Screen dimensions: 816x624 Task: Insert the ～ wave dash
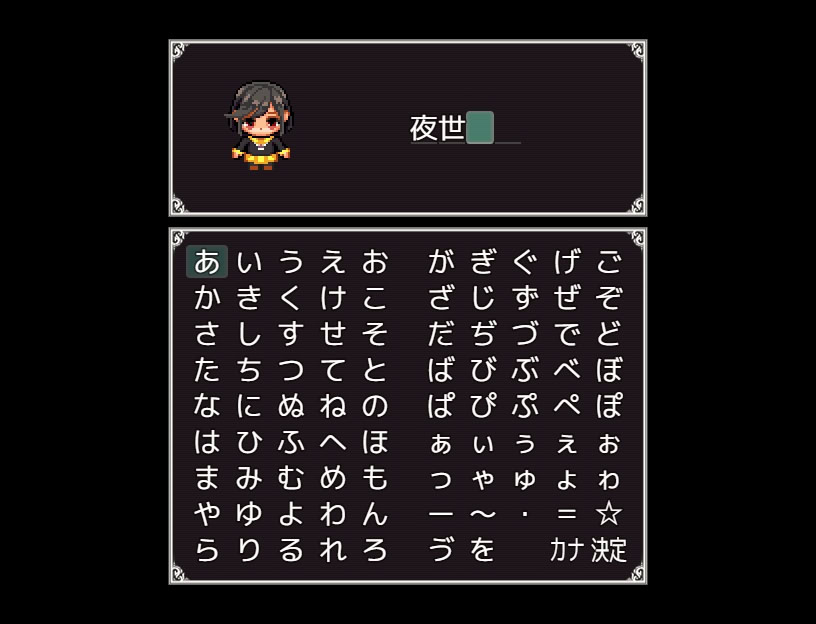pos(483,514)
